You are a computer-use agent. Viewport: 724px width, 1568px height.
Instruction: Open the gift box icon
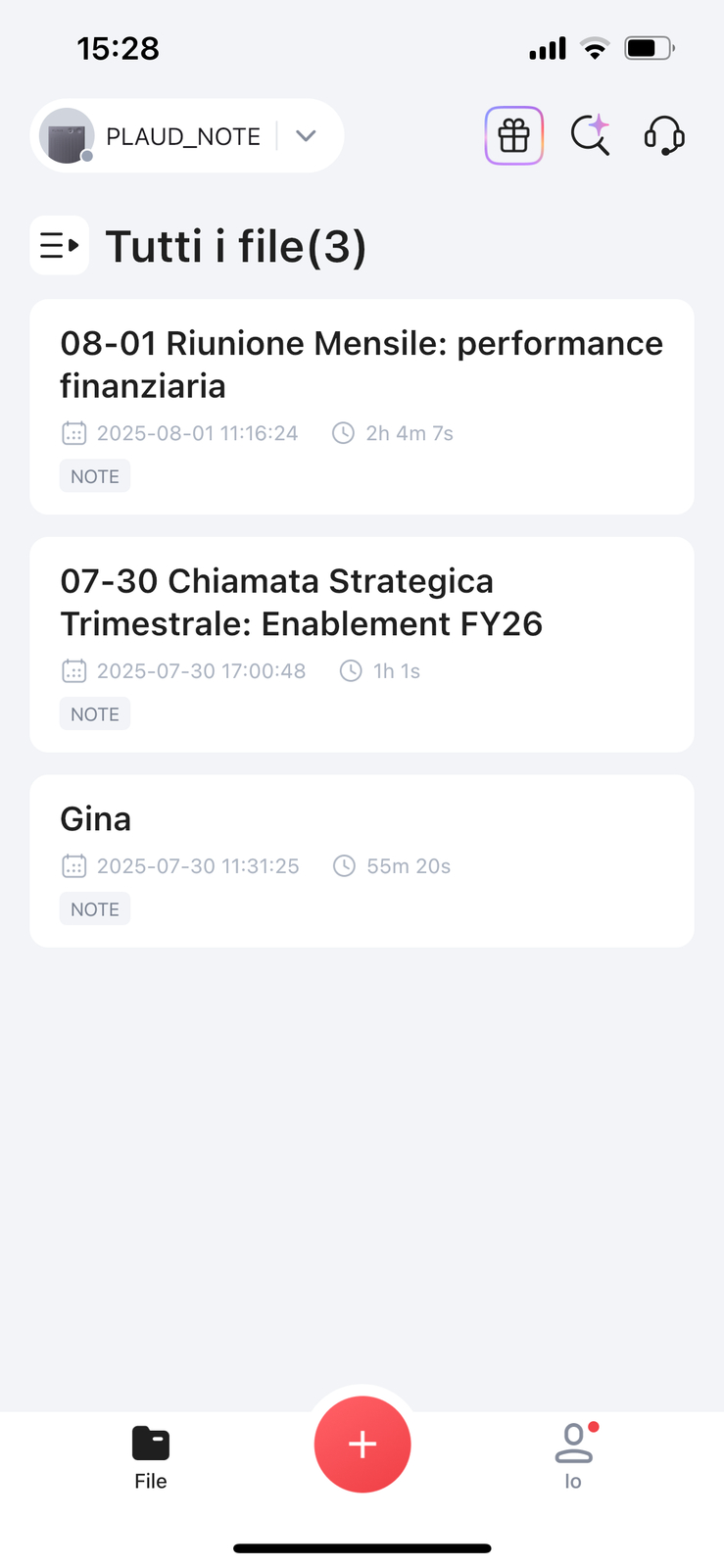pos(513,136)
